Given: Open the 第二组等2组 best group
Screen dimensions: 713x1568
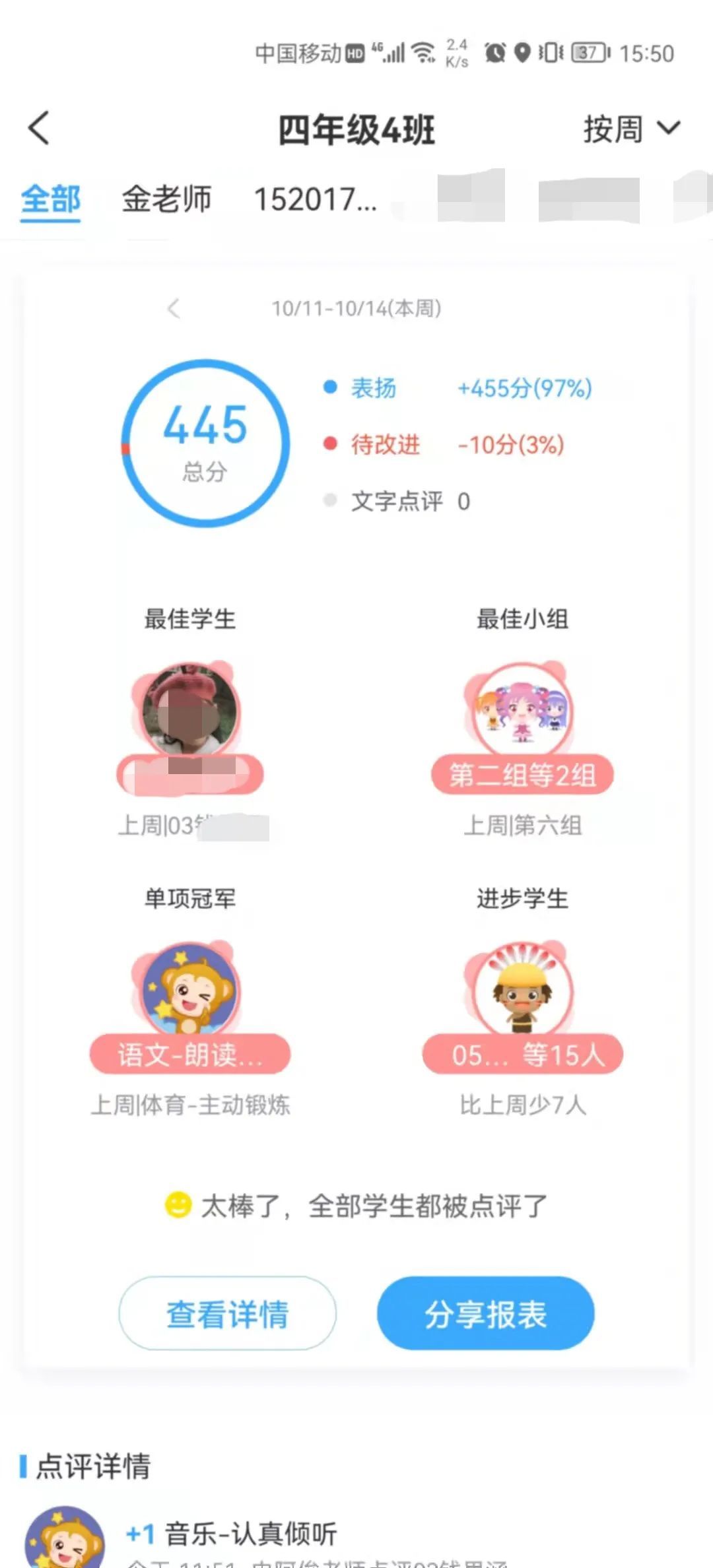Looking at the screenshot, I should click(522, 773).
